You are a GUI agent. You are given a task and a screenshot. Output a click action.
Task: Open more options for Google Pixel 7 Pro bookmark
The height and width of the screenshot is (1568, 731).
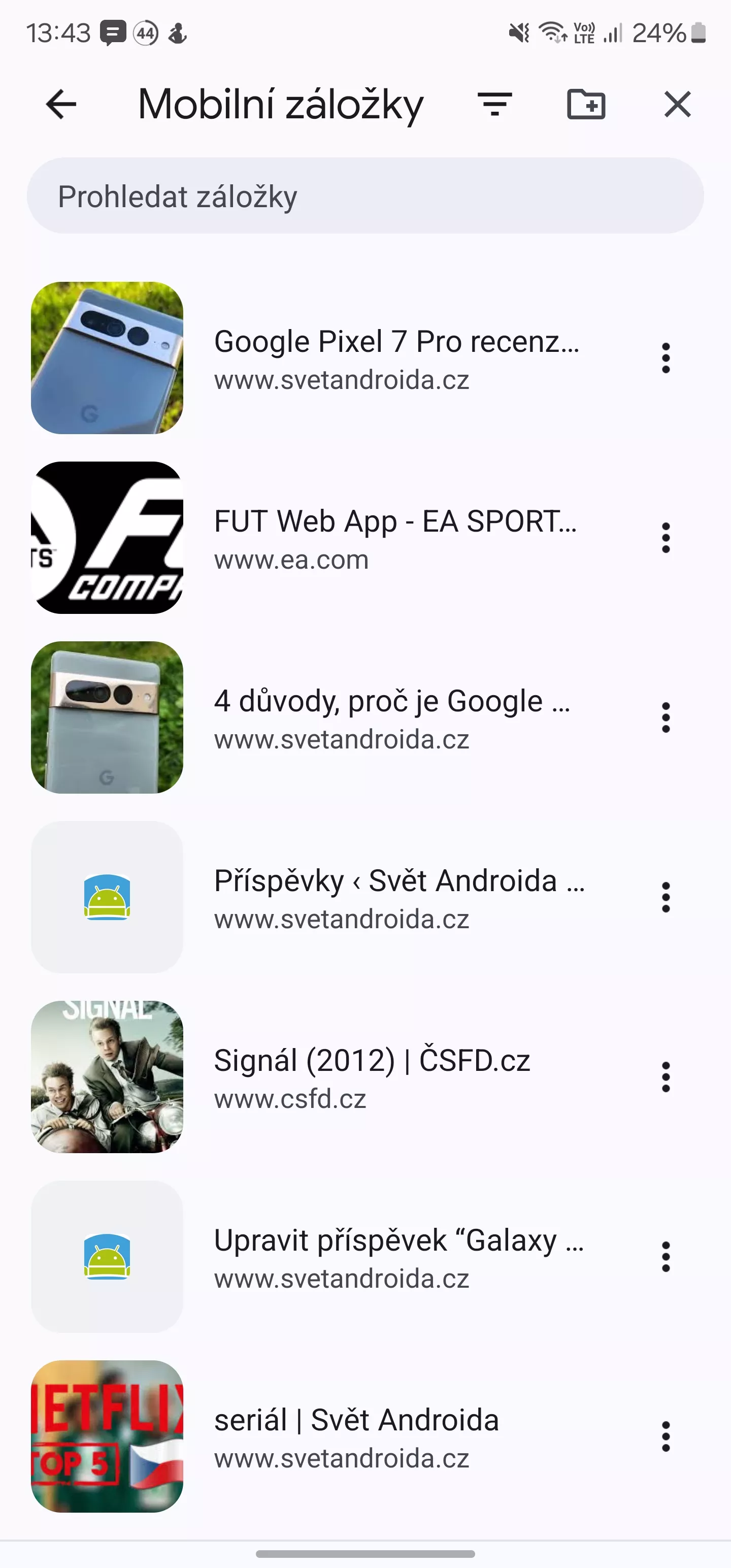click(x=666, y=358)
